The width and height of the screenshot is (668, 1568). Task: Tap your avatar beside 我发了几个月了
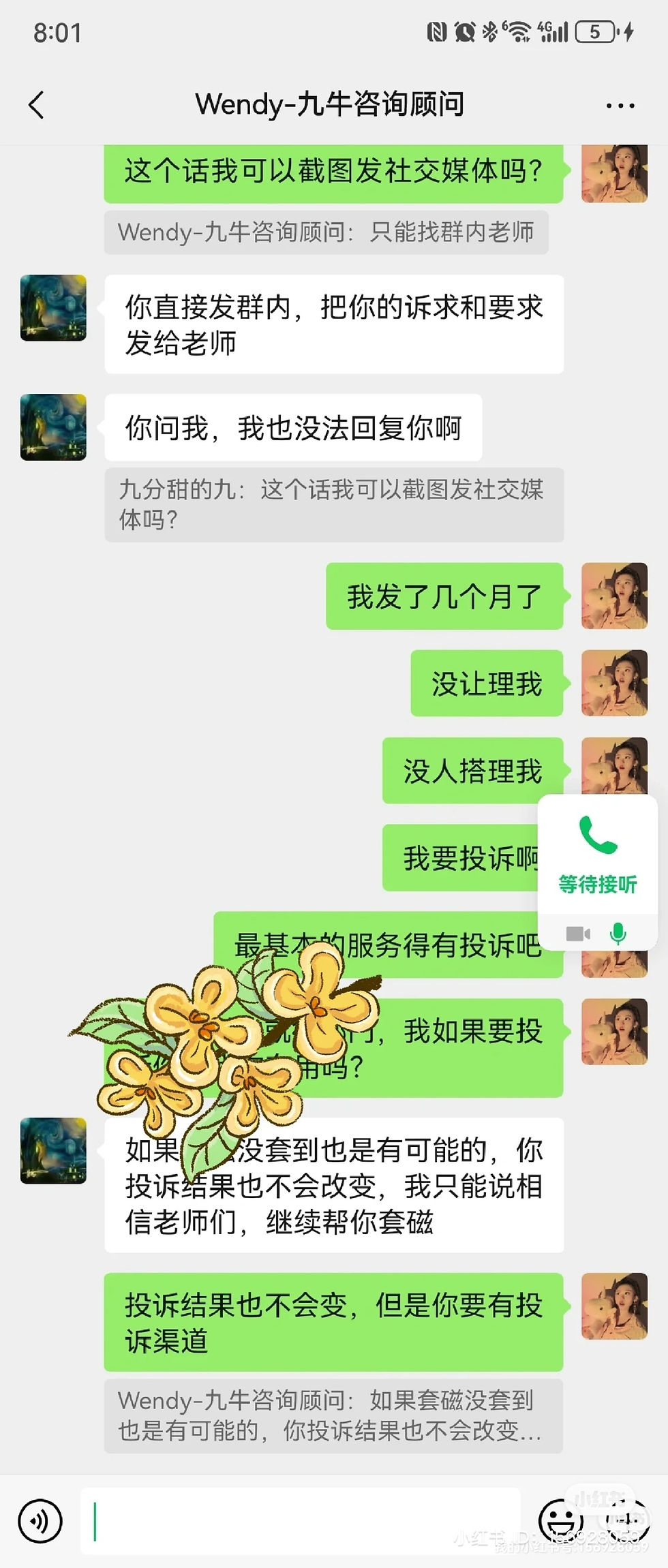[x=613, y=596]
